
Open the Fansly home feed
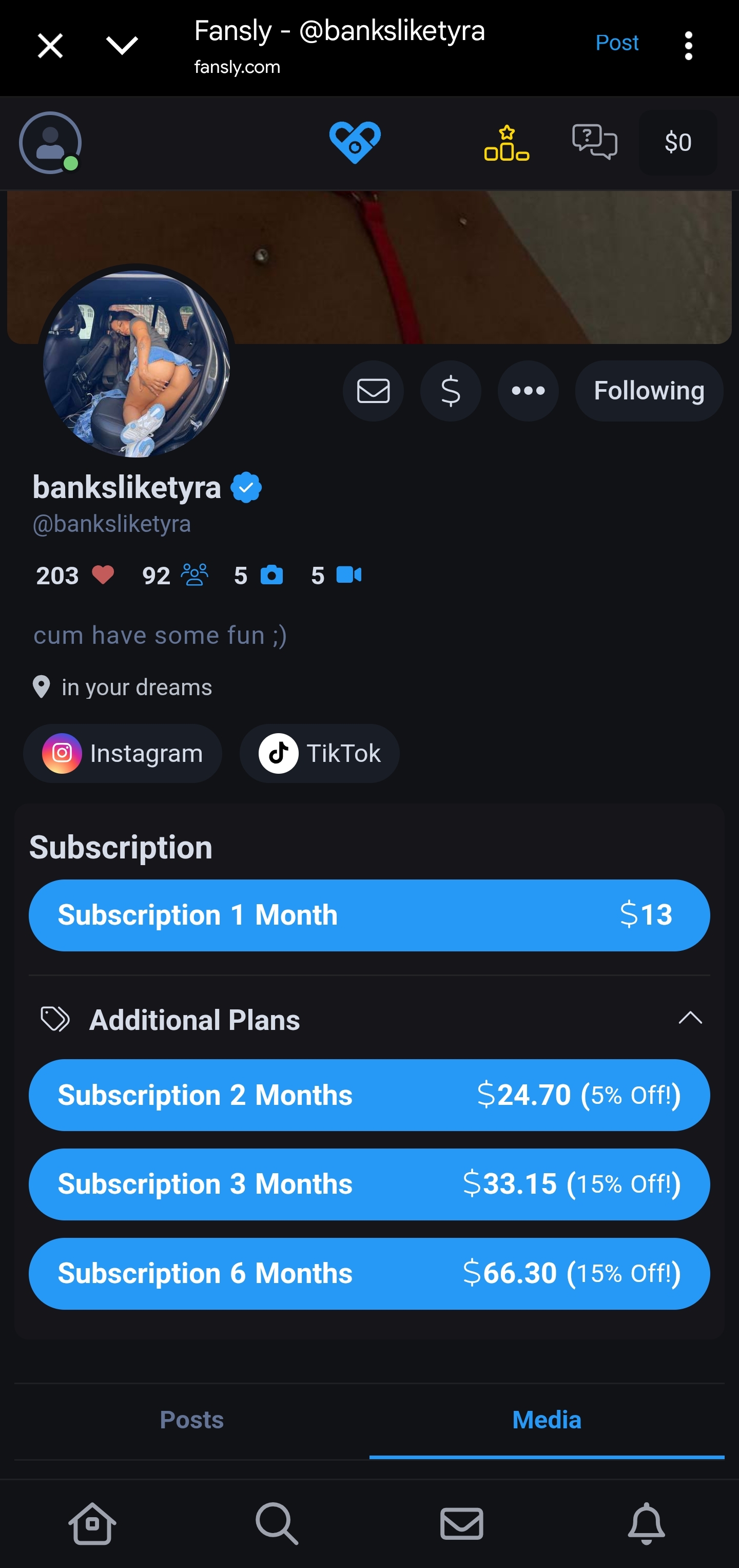[x=92, y=1524]
